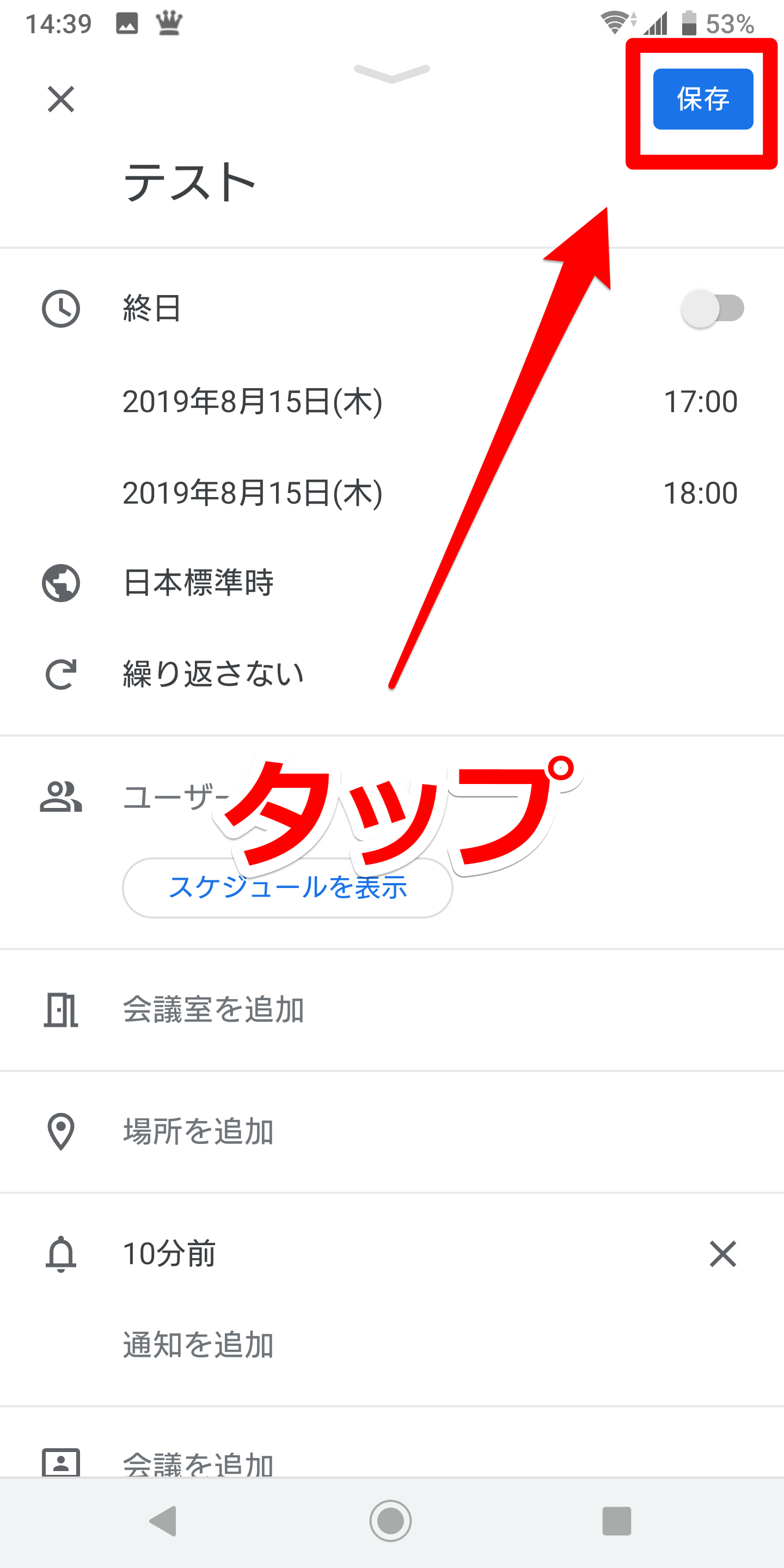This screenshot has width=784, height=1568.
Task: Remove the 10分前 notification
Action: [723, 1254]
